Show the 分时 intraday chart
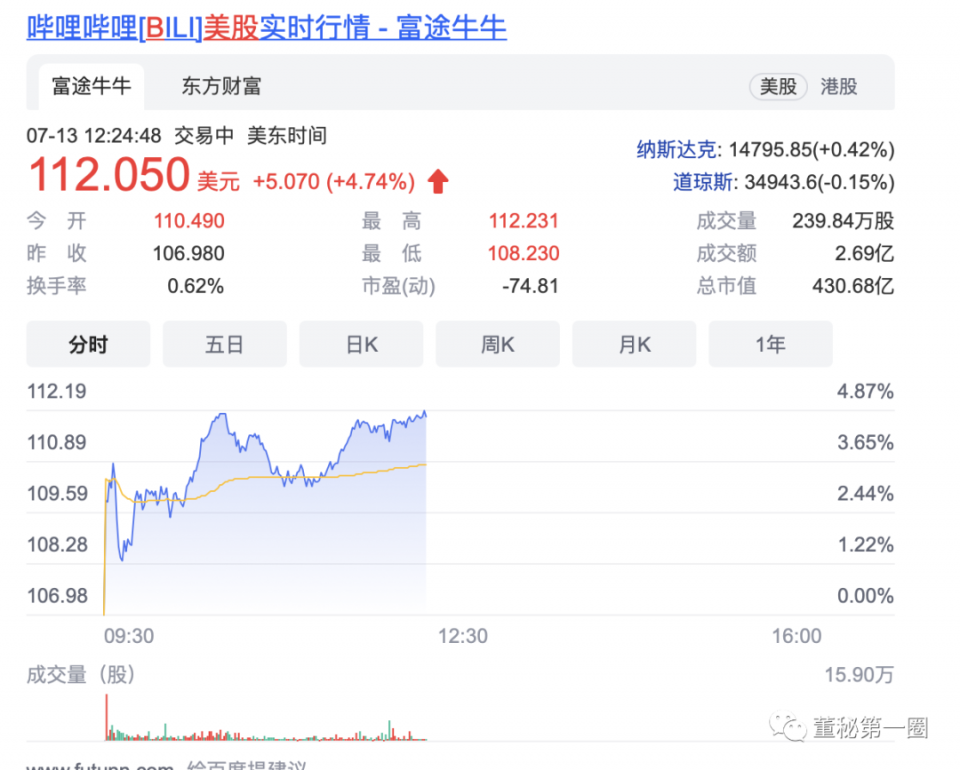The width and height of the screenshot is (960, 770). [x=88, y=344]
